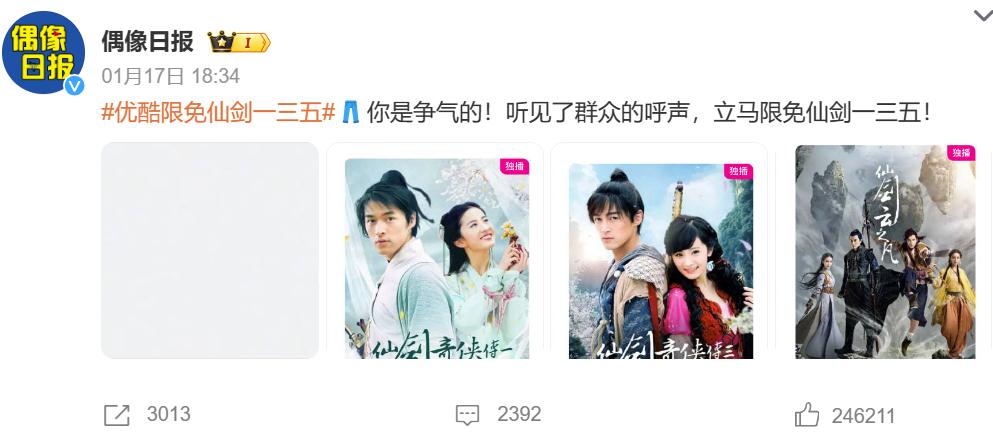Image resolution: width=993 pixels, height=438 pixels.
Task: View the 仙剑云之凡 poster image
Action: [x=884, y=252]
